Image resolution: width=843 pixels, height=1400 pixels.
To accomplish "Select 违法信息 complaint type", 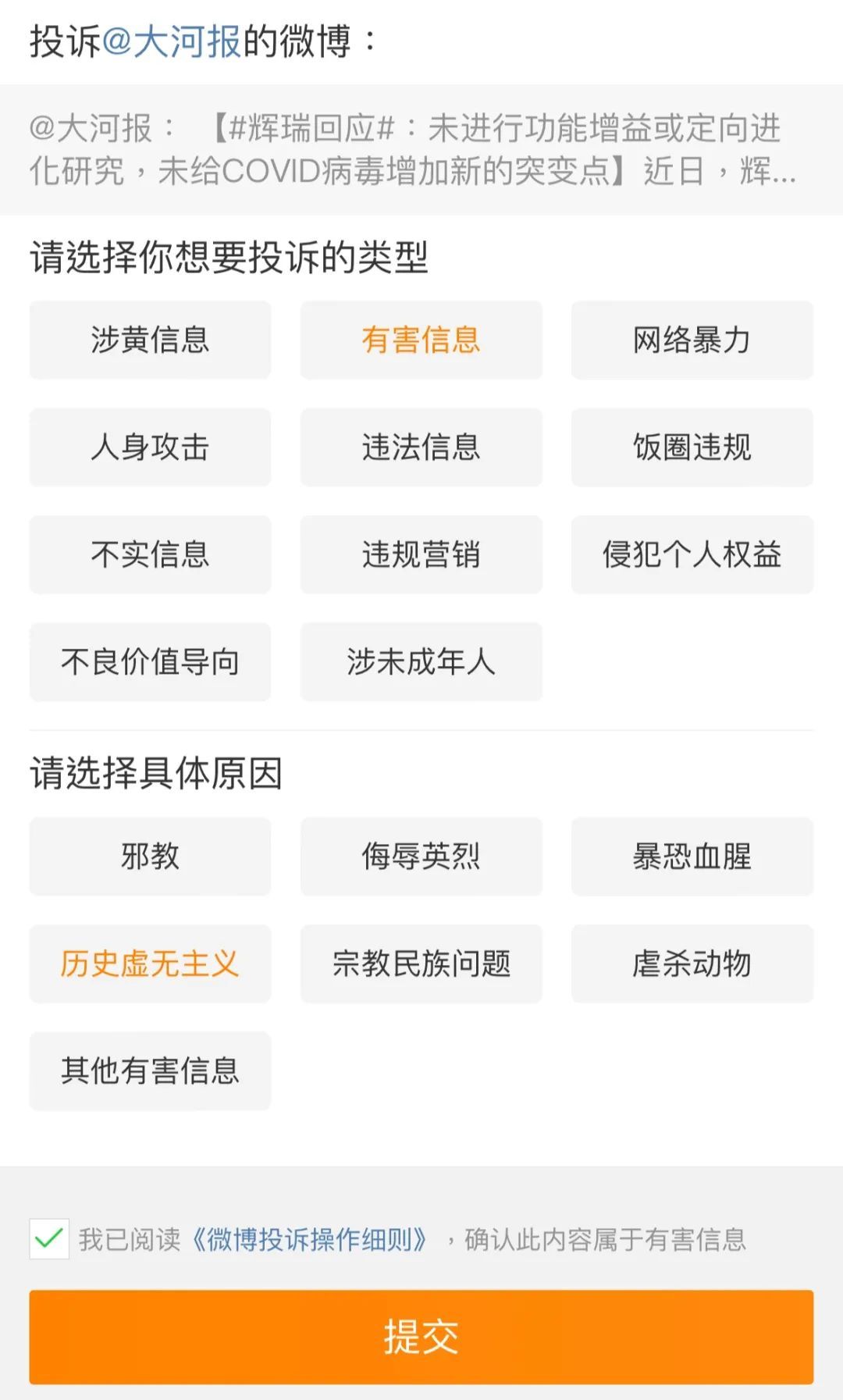I will point(421,447).
